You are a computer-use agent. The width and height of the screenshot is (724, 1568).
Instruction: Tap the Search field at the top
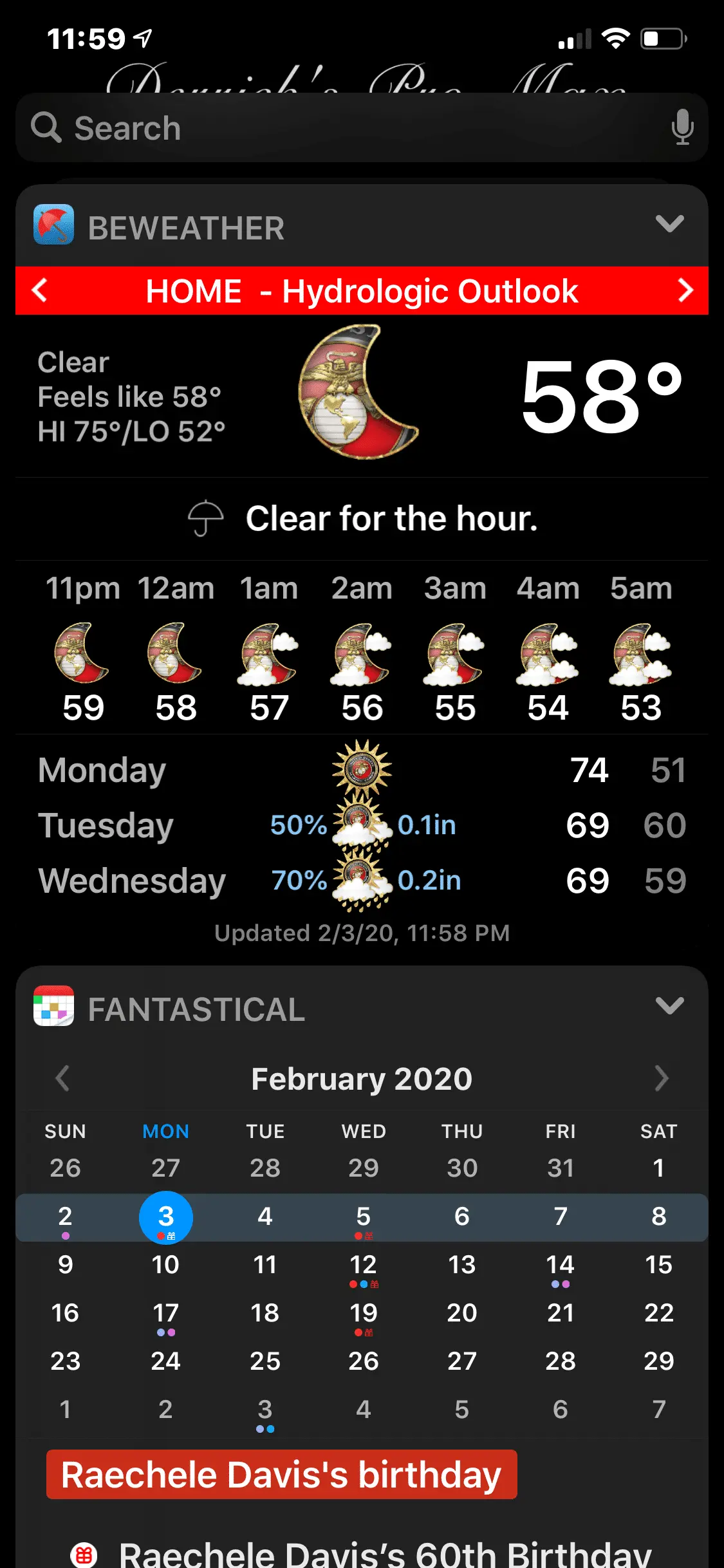348,127
